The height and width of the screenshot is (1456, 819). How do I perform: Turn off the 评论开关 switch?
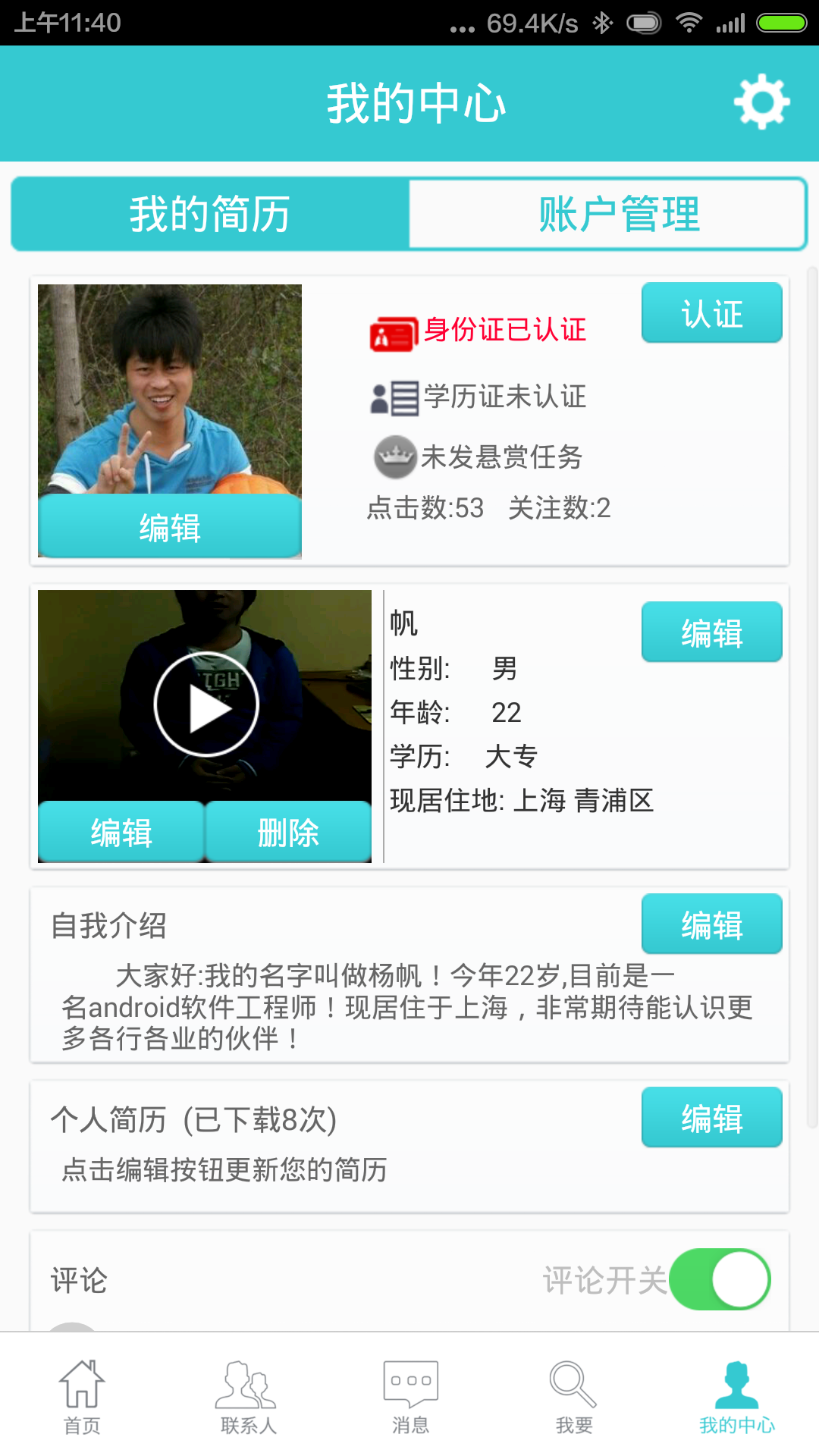pos(719,1279)
